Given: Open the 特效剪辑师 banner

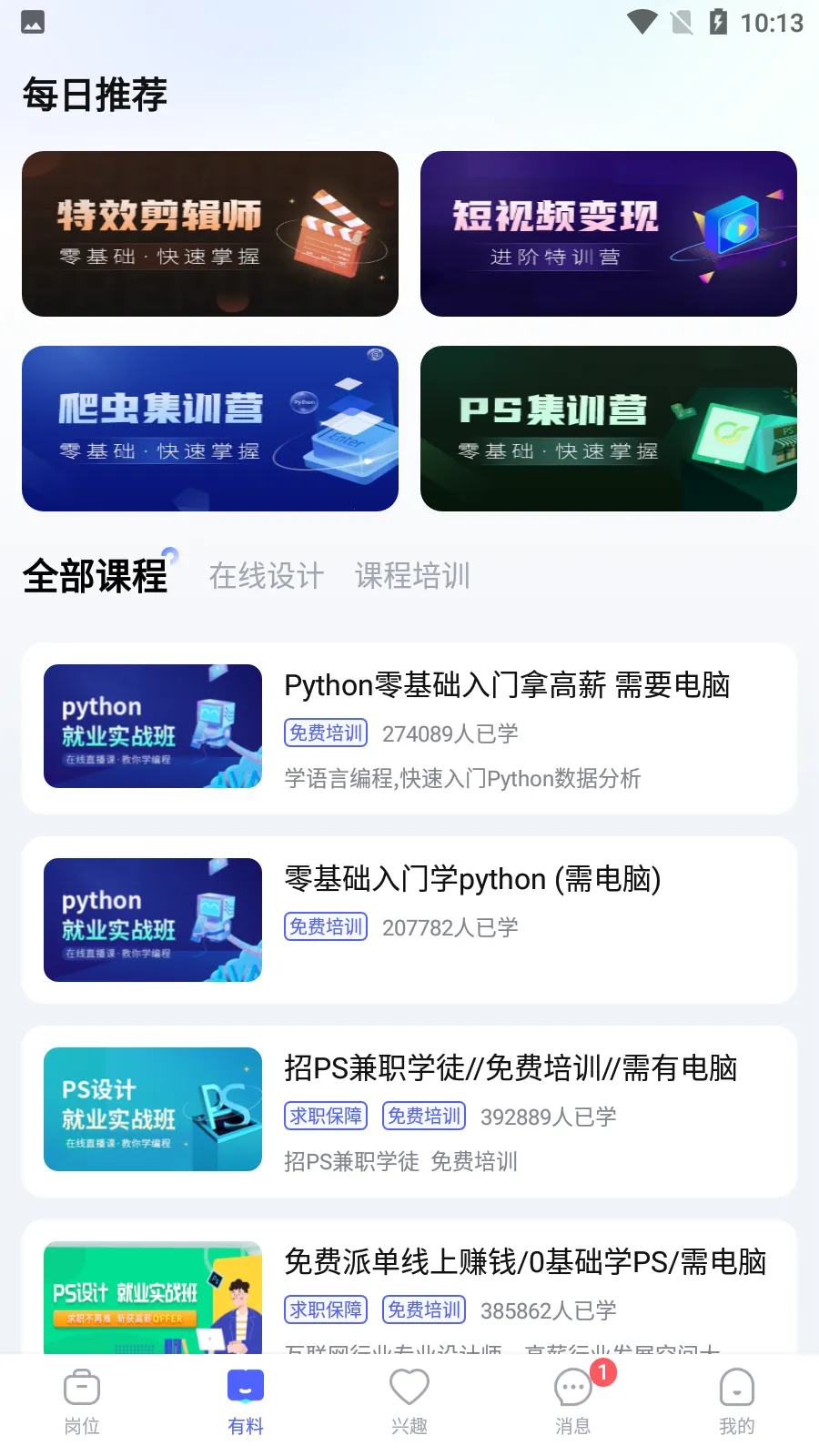Looking at the screenshot, I should [x=210, y=234].
